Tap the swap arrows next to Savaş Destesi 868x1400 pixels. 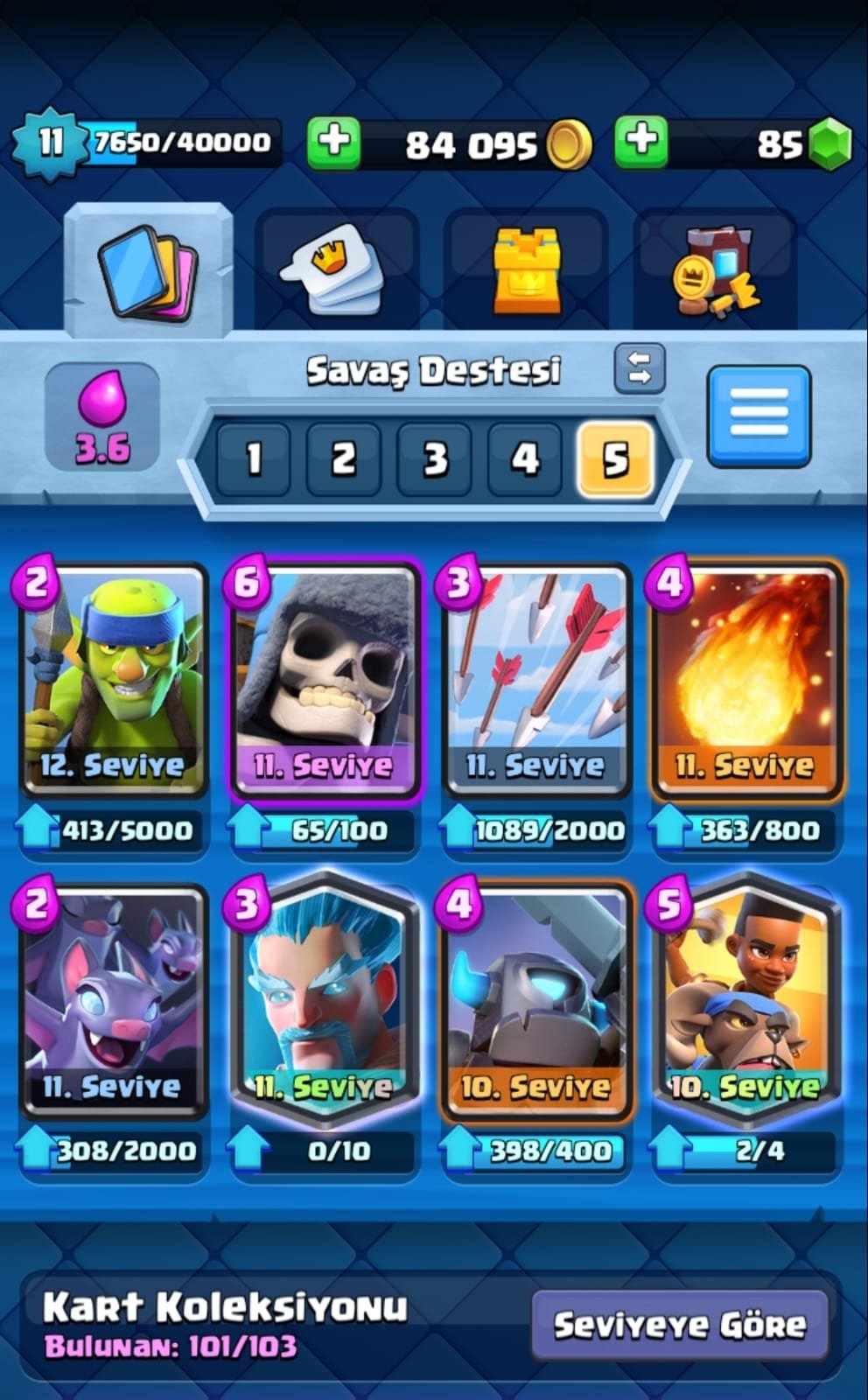coord(640,368)
